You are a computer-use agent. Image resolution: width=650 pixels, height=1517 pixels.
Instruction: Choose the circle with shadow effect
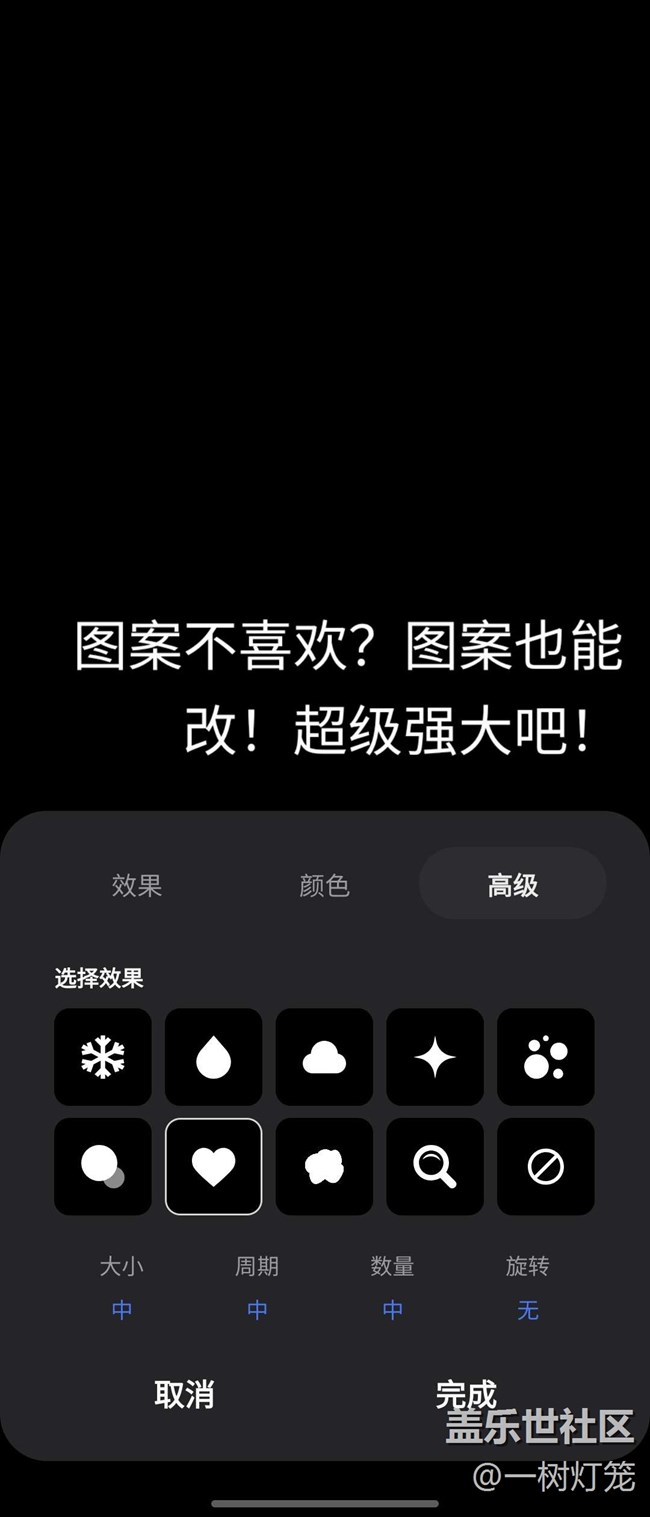click(x=103, y=1167)
